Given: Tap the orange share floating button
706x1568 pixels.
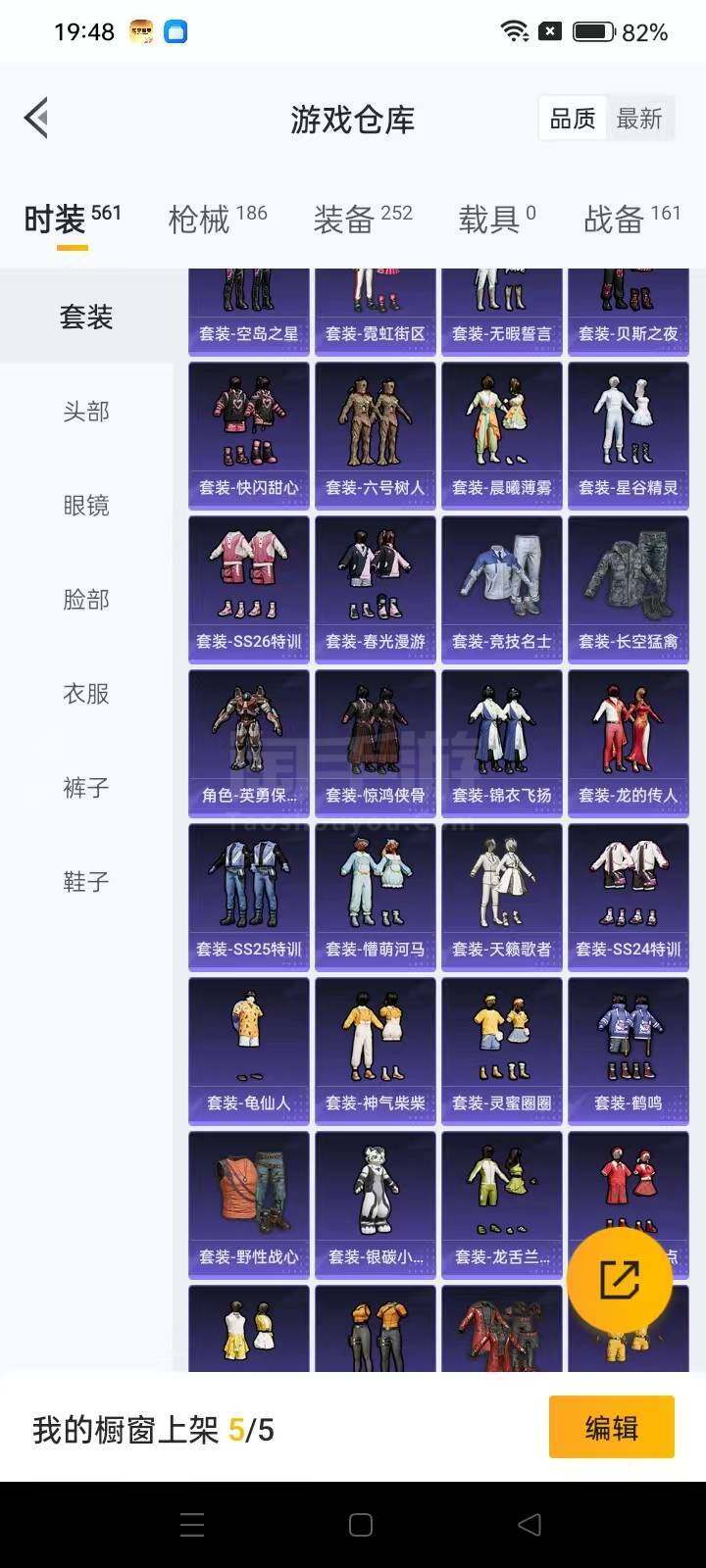Looking at the screenshot, I should coord(620,1279).
